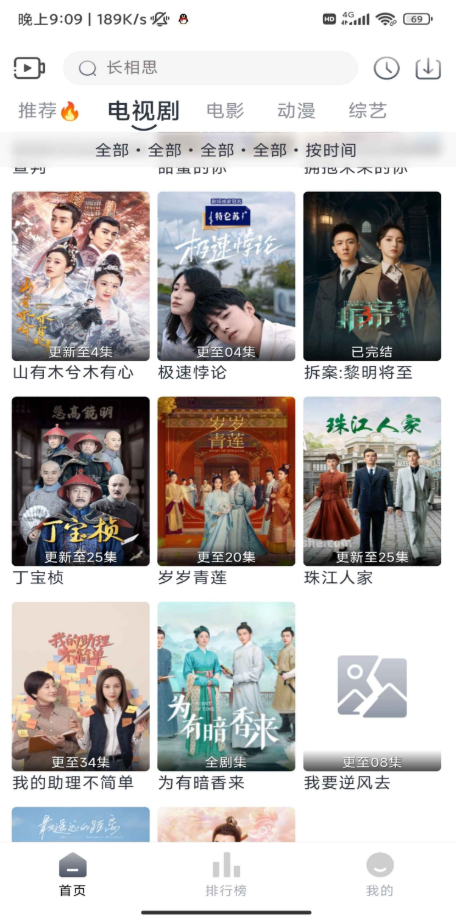Open the downloads icon

pos(428,68)
